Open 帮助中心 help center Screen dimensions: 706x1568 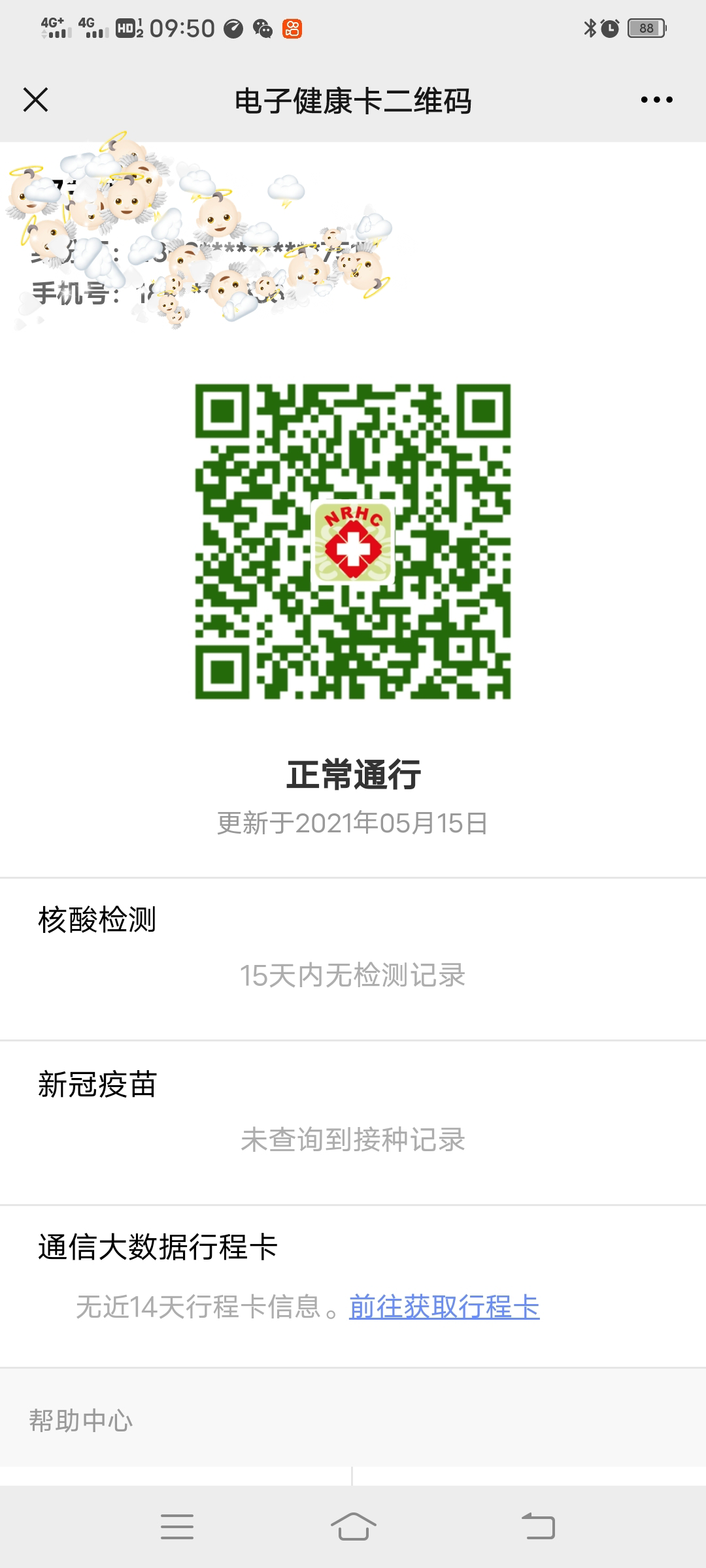coord(81,1421)
